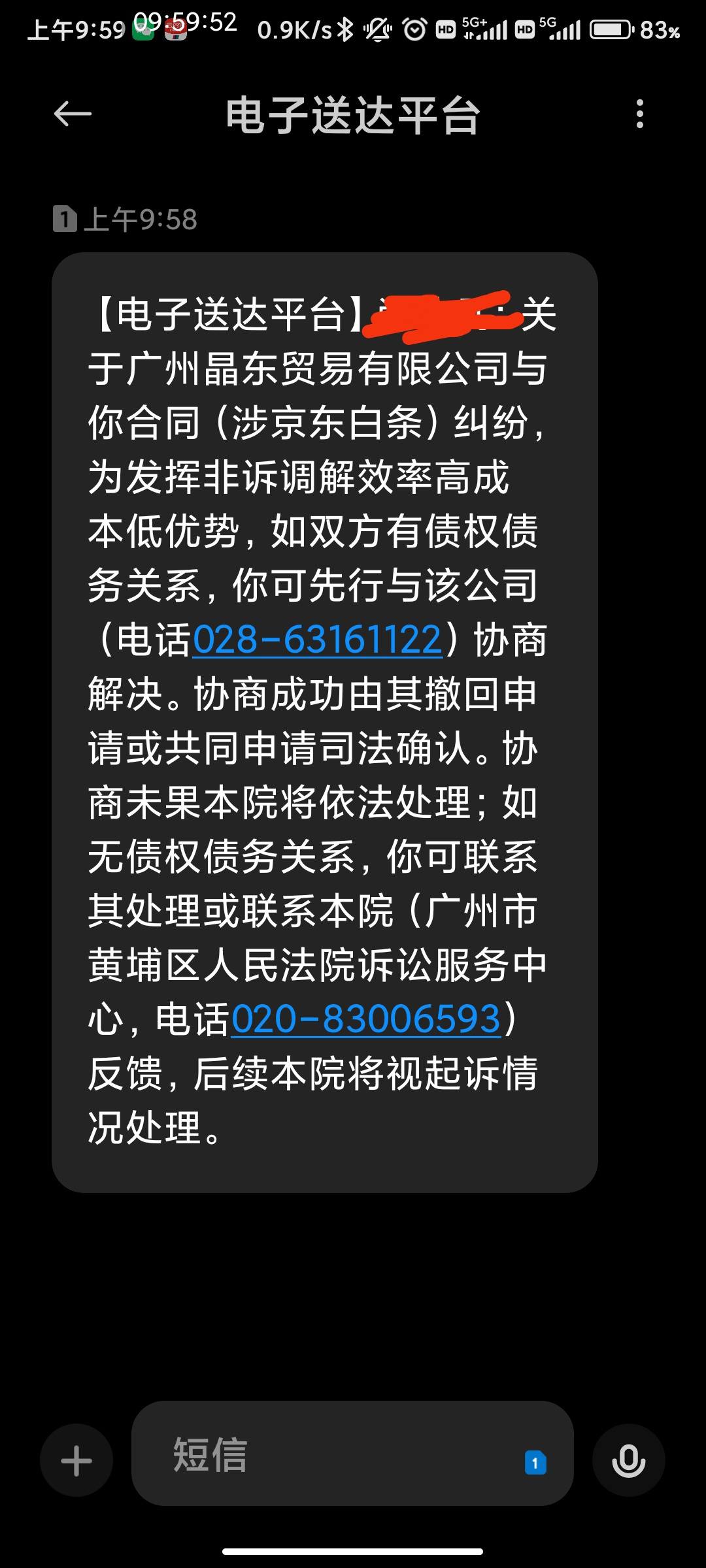Viewport: 706px width, 1568px height.
Task: Switch SIM card via blue SIM 1 icon
Action: [535, 1462]
